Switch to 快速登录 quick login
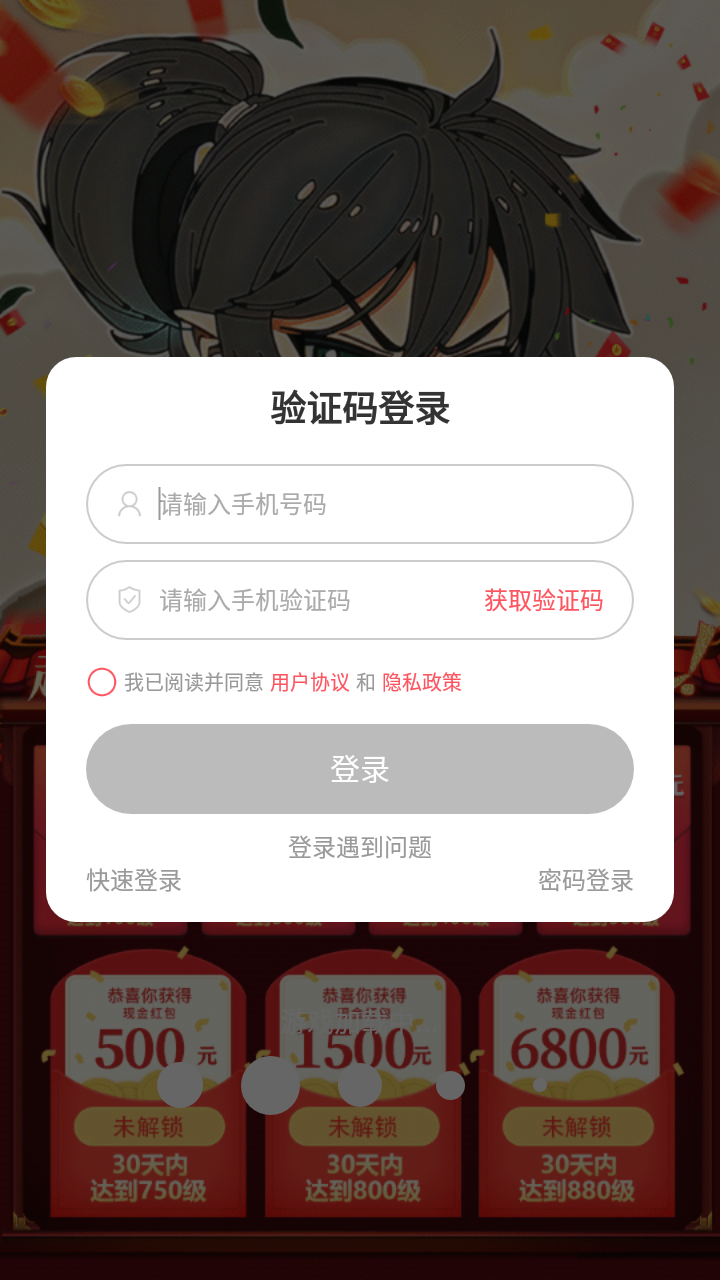This screenshot has width=720, height=1280. coord(133,883)
